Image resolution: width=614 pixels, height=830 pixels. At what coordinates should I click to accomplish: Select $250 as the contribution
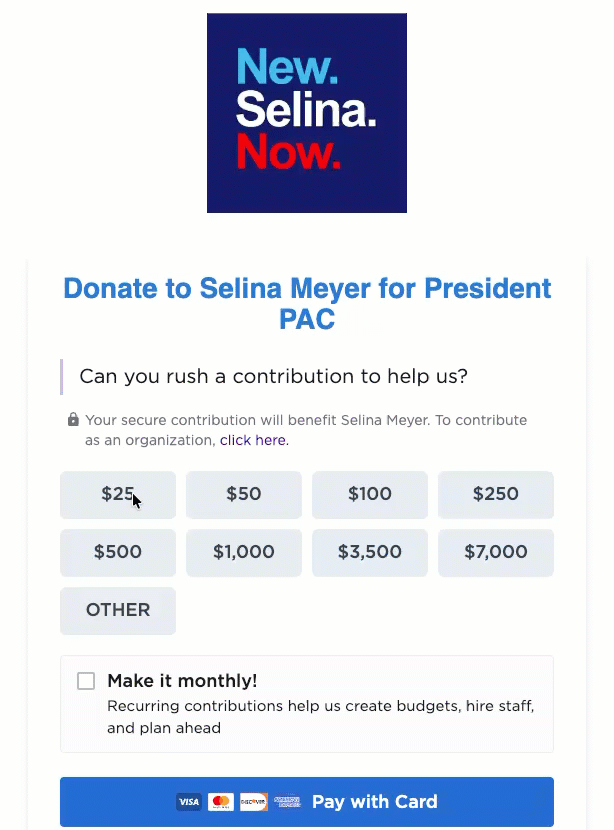tap(496, 494)
